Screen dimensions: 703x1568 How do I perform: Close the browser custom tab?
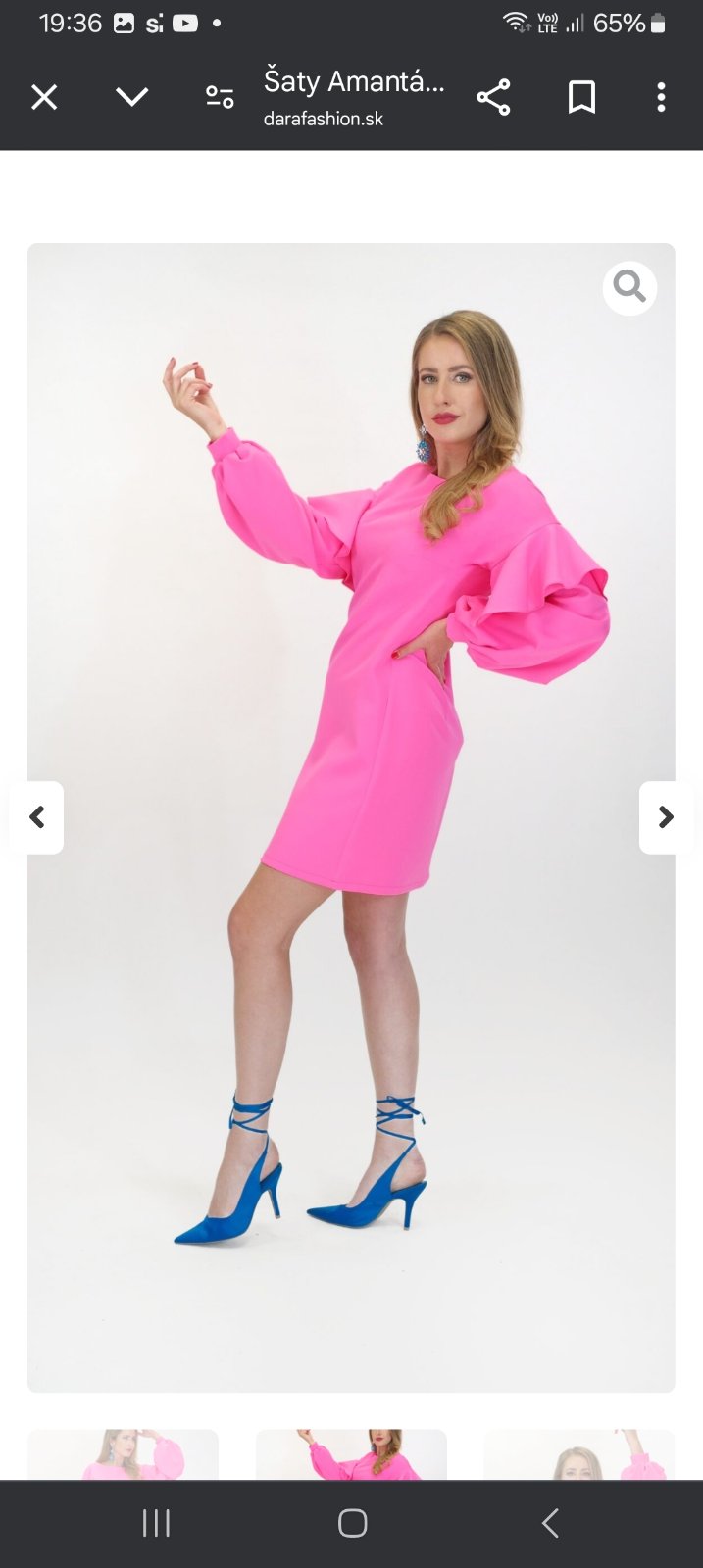pyautogui.click(x=44, y=97)
